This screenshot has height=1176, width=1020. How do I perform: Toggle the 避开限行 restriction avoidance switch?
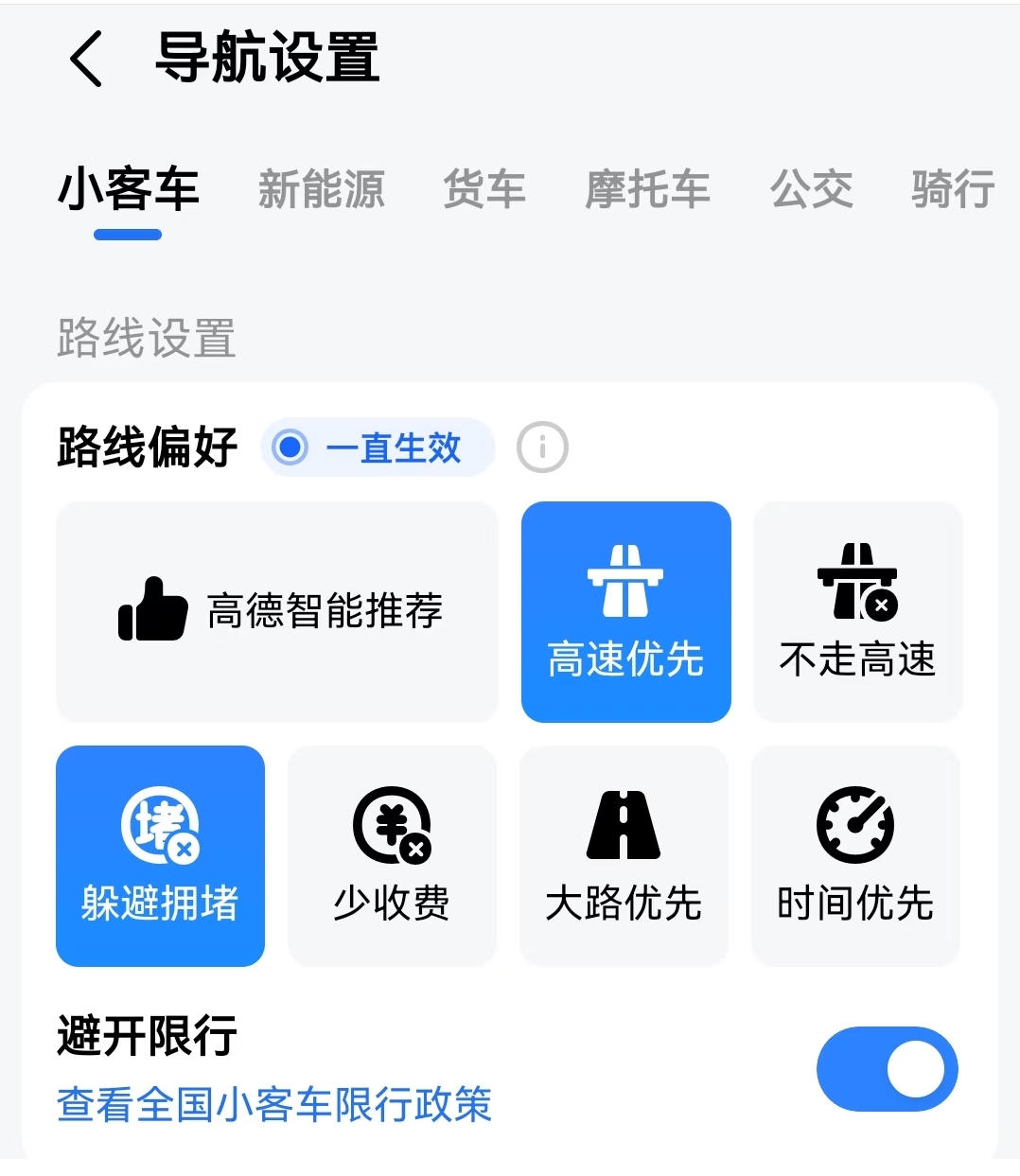click(887, 1067)
